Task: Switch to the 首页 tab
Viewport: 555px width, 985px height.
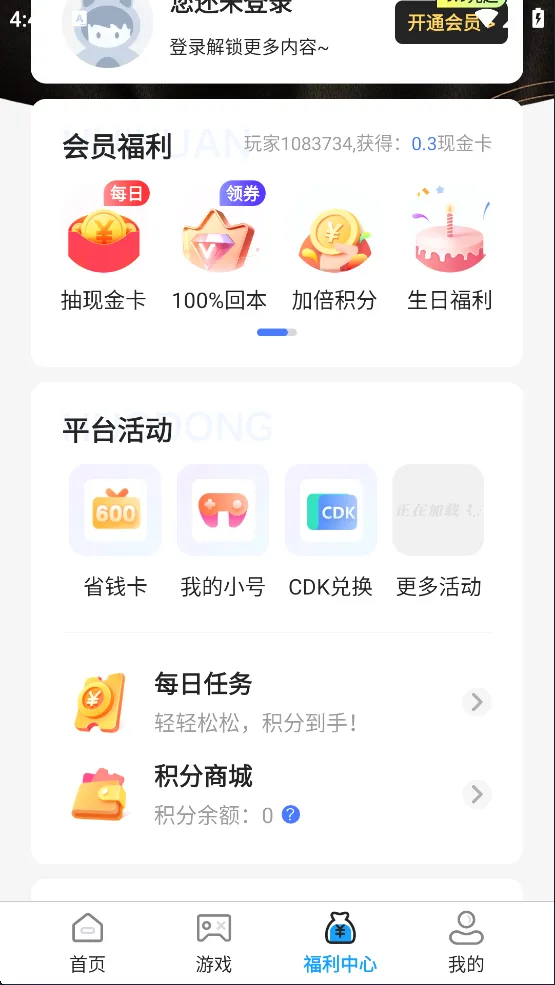Action: tap(87, 944)
